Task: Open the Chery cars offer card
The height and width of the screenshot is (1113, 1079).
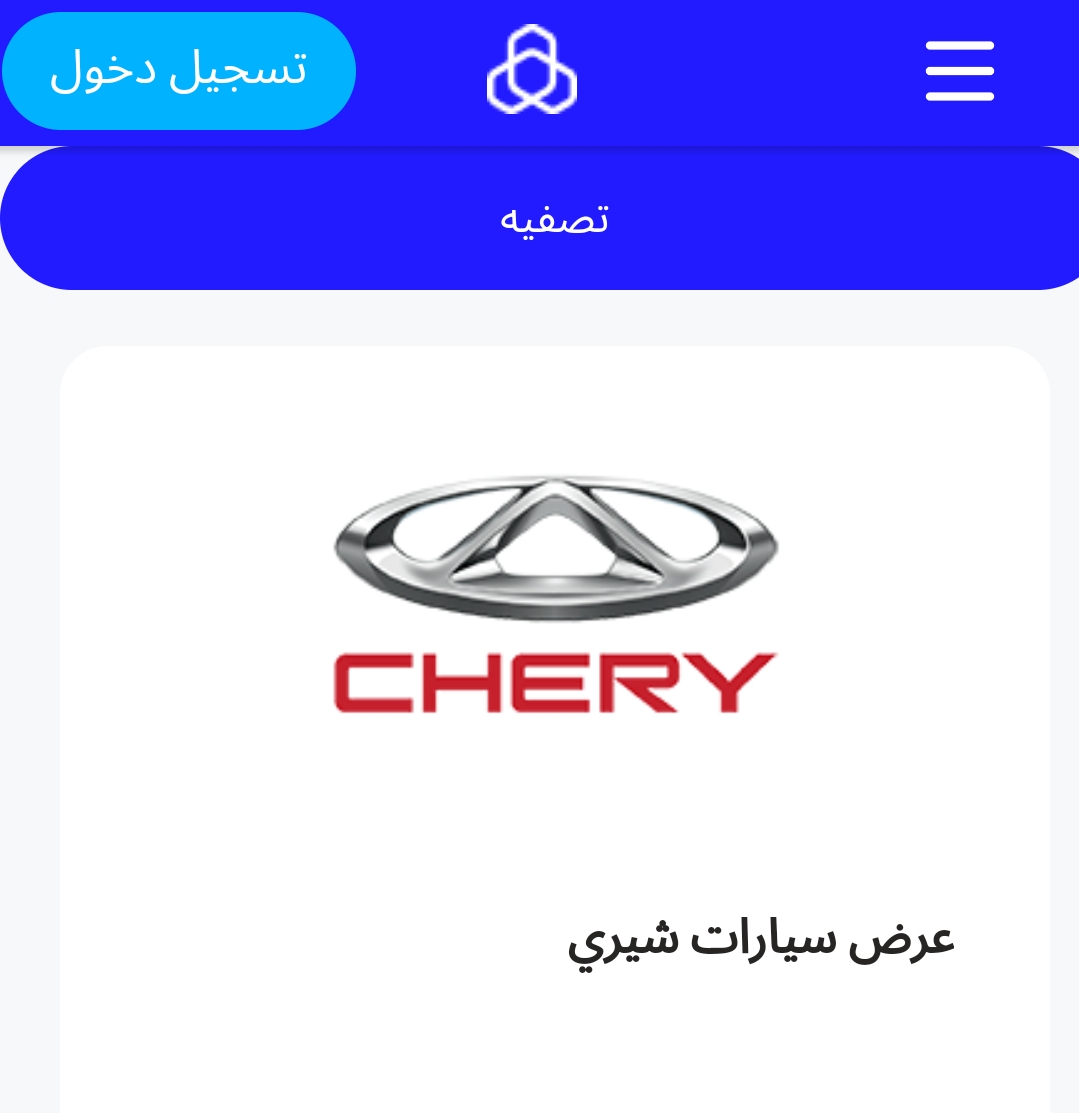Action: (555, 700)
